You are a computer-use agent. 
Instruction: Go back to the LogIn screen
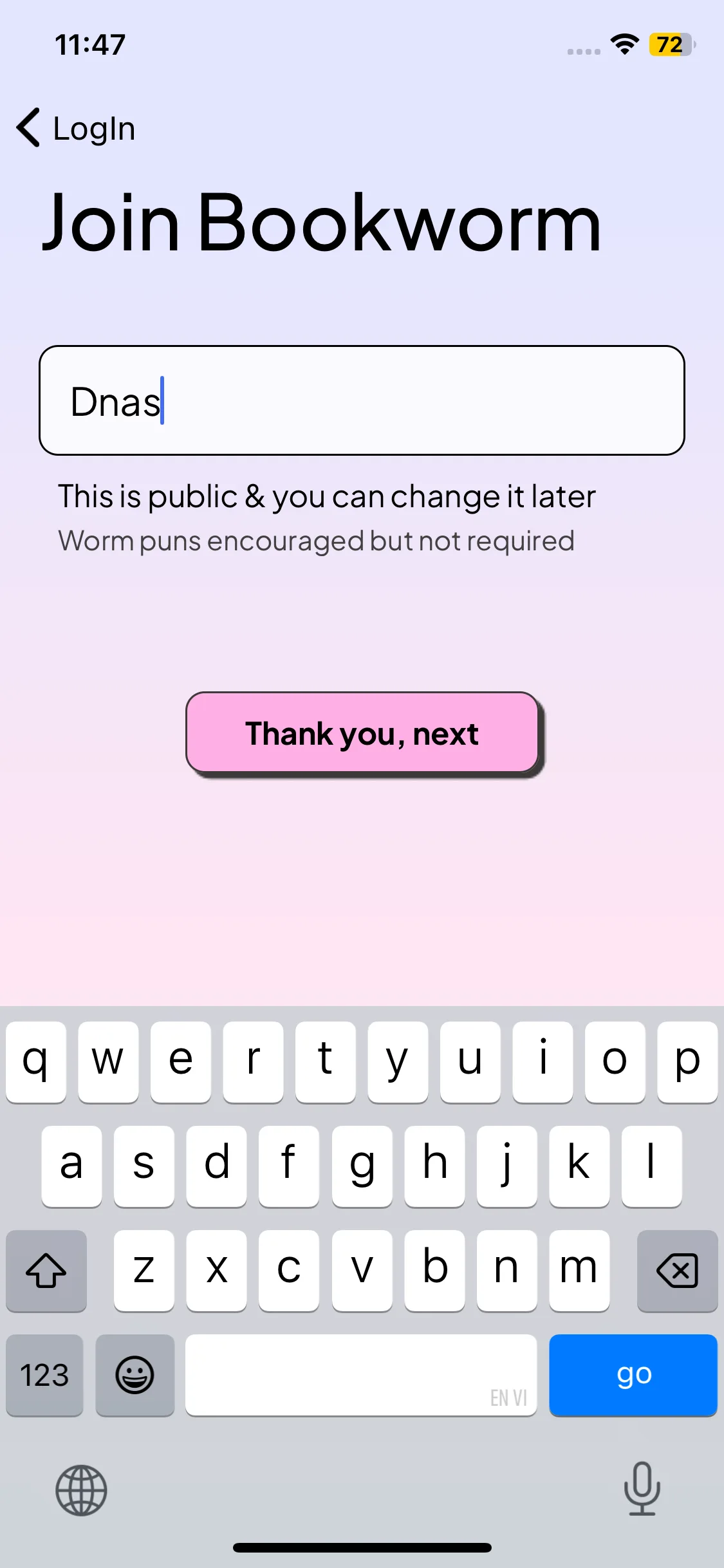[x=76, y=128]
